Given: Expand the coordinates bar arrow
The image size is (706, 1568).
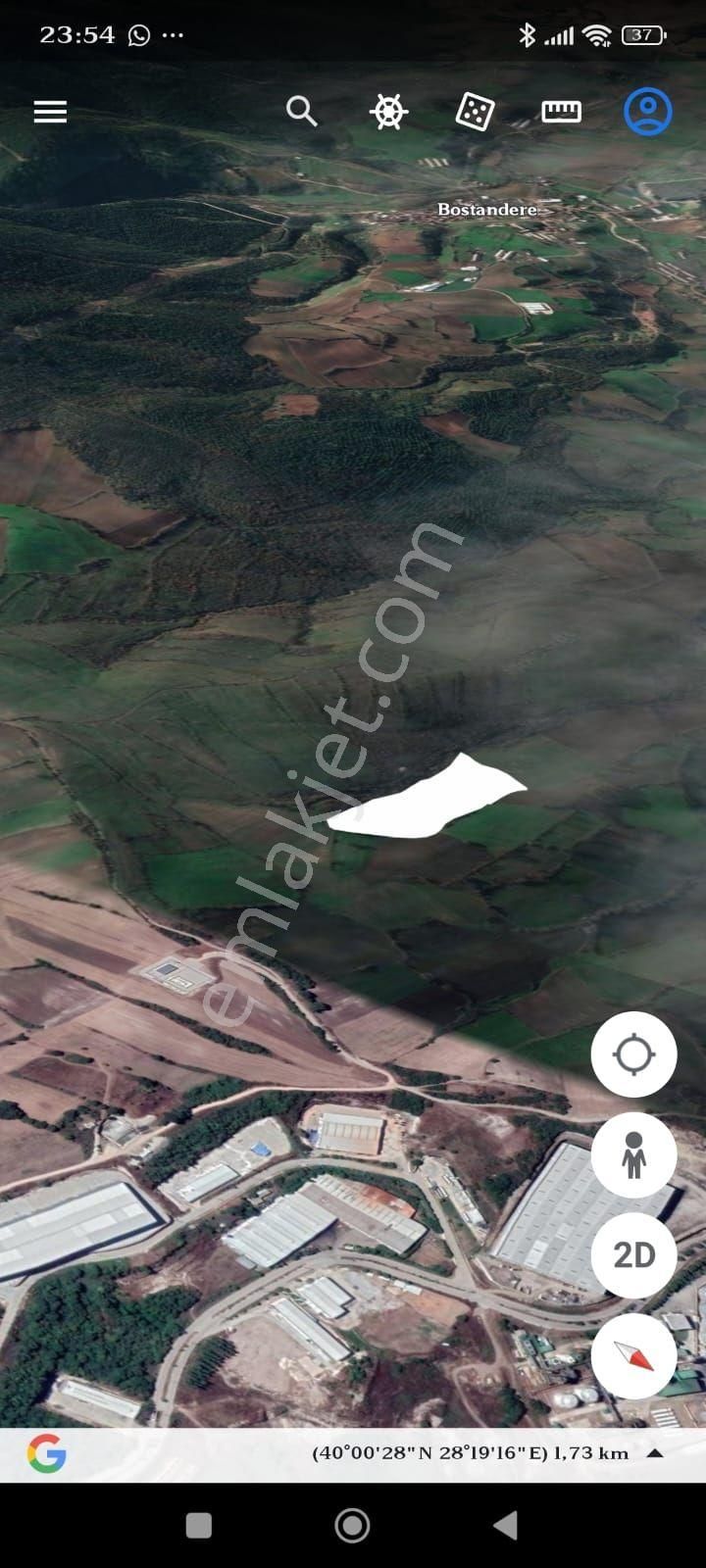Looking at the screenshot, I should click(655, 1453).
